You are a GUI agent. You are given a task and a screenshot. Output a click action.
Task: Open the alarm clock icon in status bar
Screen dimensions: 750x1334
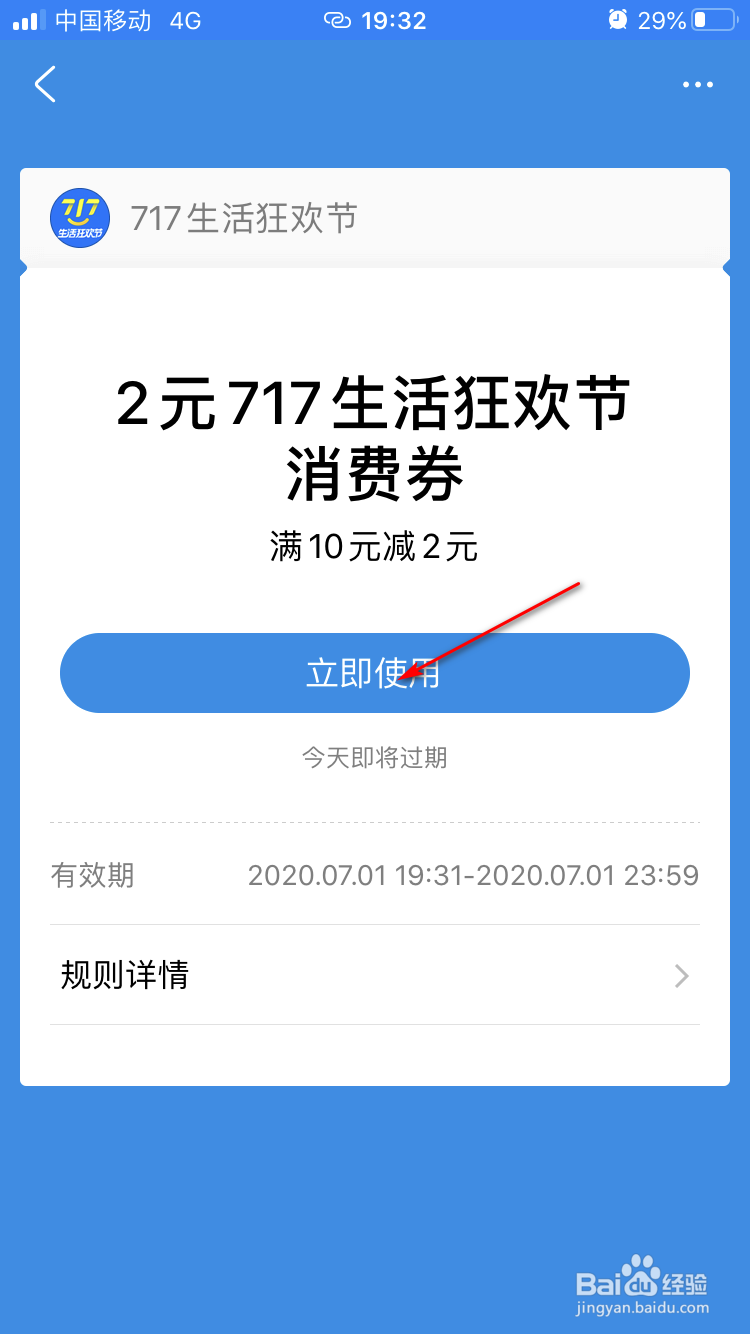(x=617, y=19)
